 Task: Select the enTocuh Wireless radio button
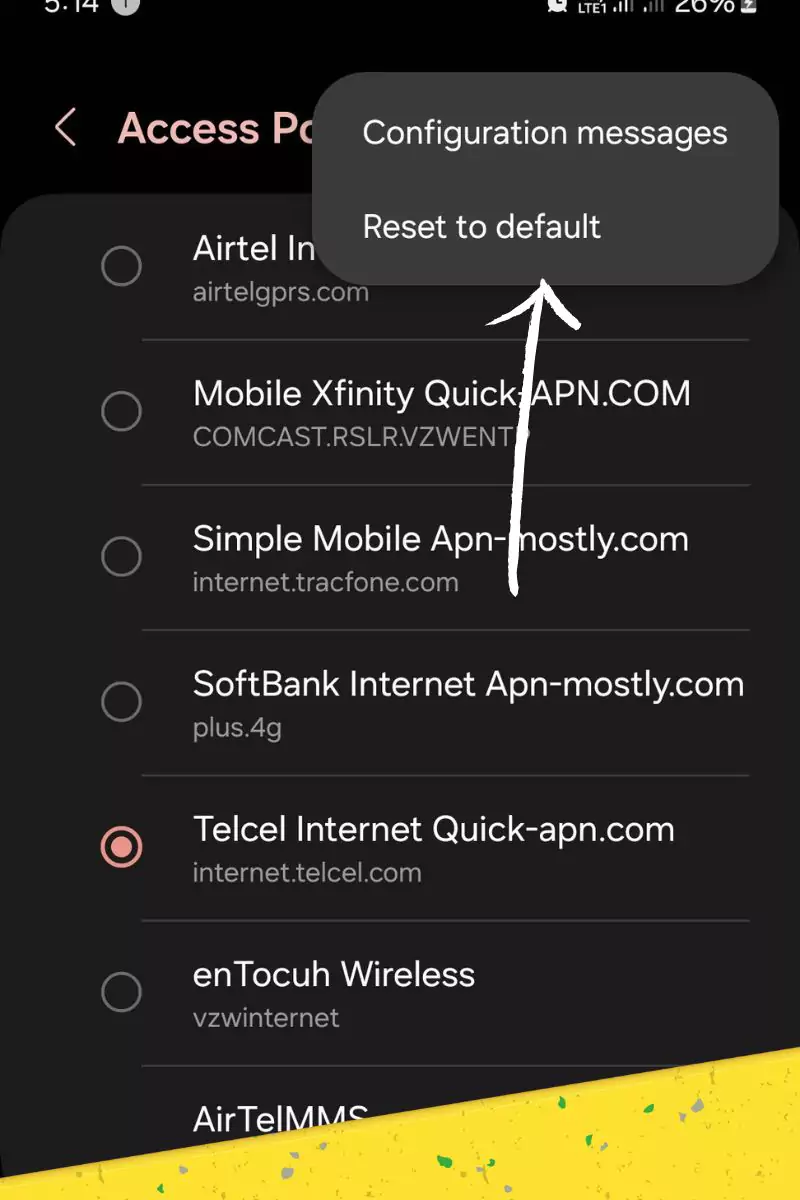(122, 993)
